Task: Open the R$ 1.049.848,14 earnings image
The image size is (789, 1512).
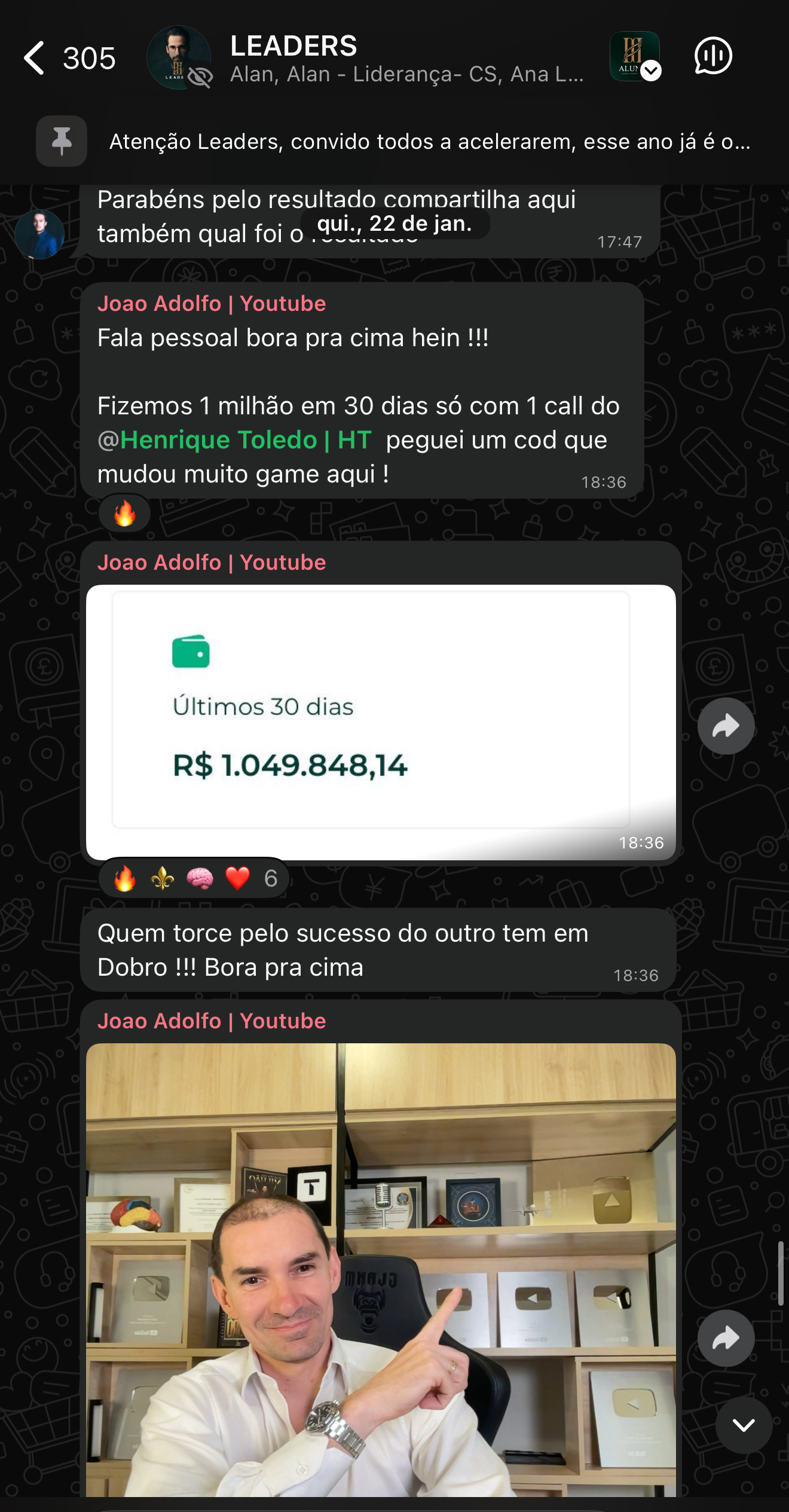Action: click(x=381, y=722)
